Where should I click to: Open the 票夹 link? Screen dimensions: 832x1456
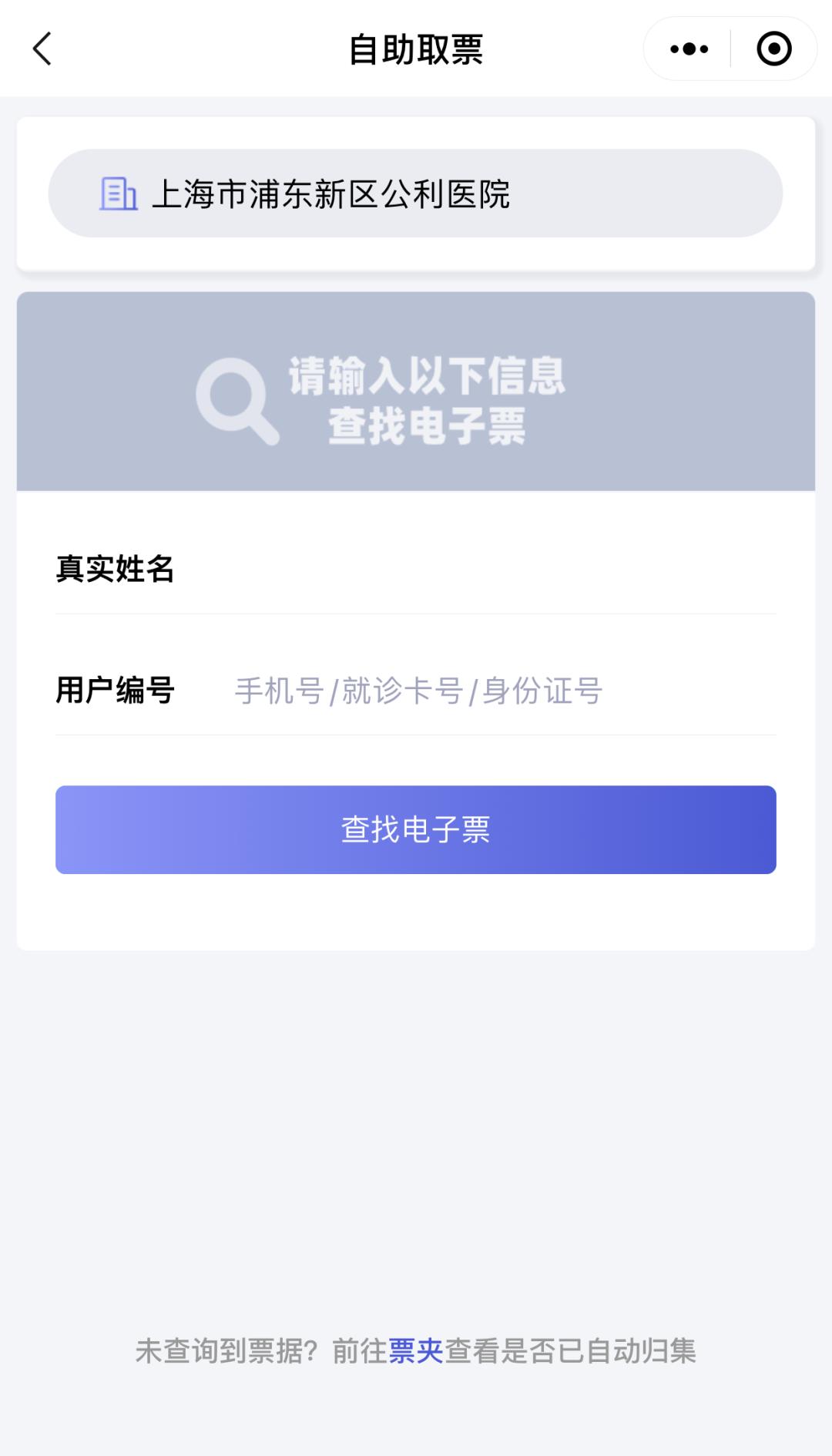coord(416,1351)
